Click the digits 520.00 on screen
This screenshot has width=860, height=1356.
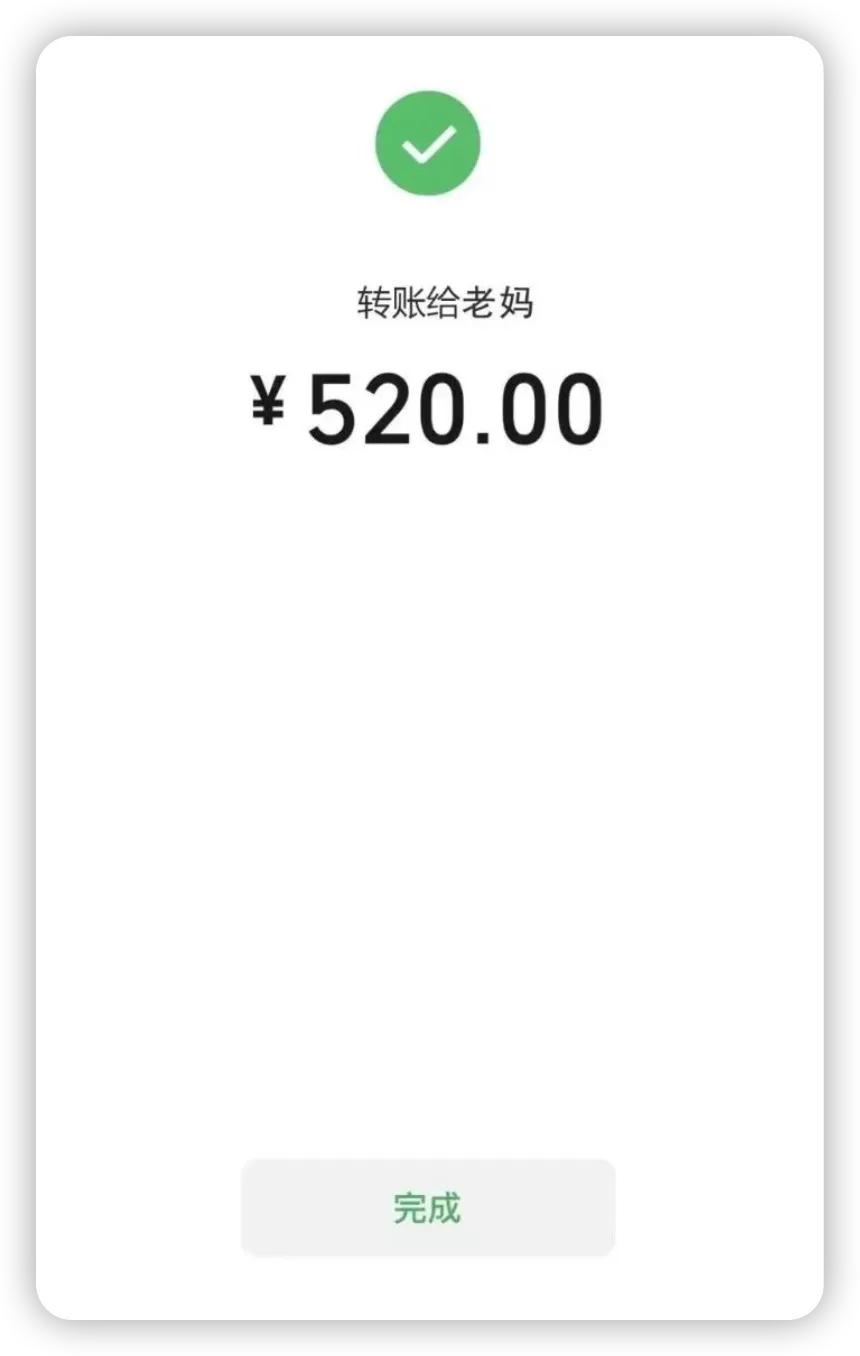(x=455, y=405)
